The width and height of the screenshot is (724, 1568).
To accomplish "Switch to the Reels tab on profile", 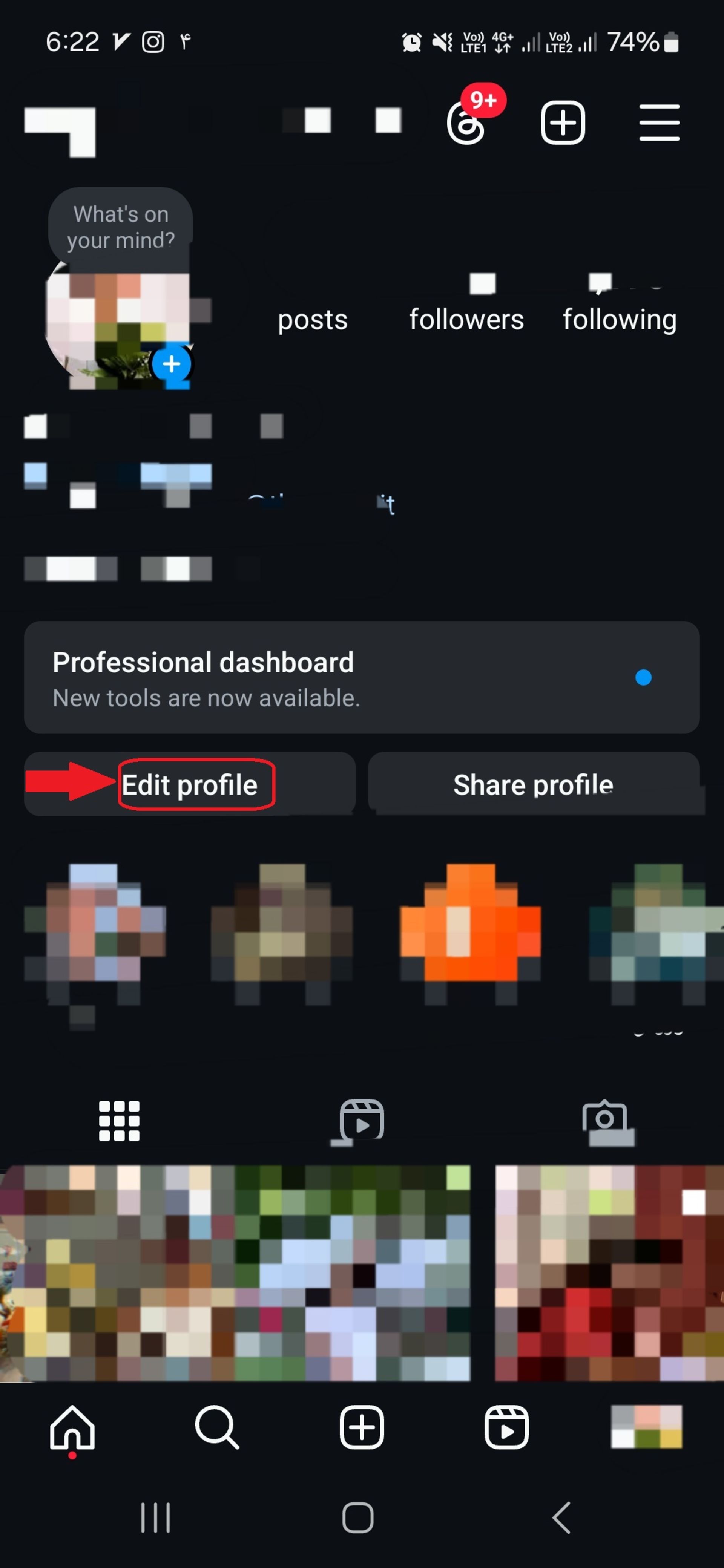I will (362, 1121).
